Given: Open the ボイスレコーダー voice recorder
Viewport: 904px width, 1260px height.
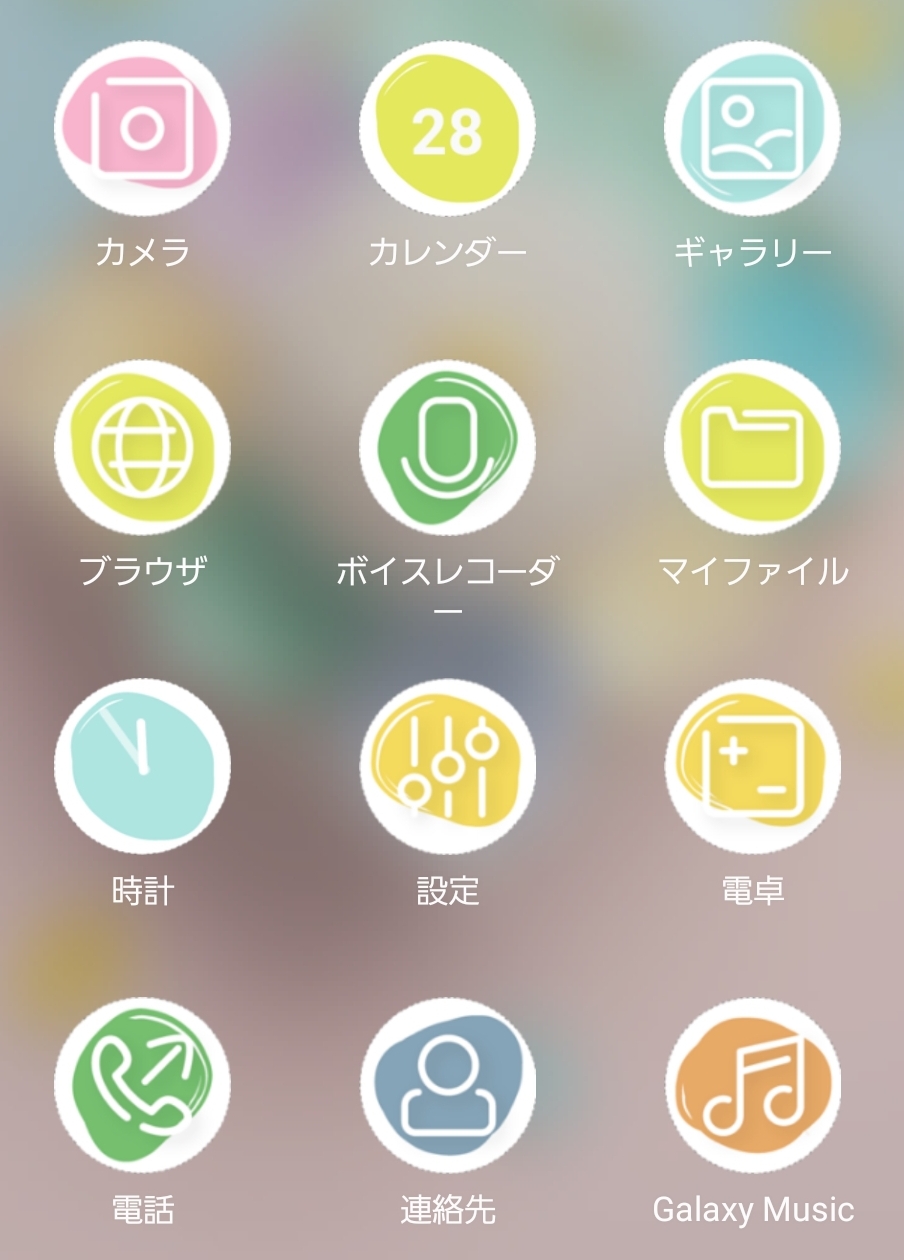Looking at the screenshot, I should coord(447,447).
